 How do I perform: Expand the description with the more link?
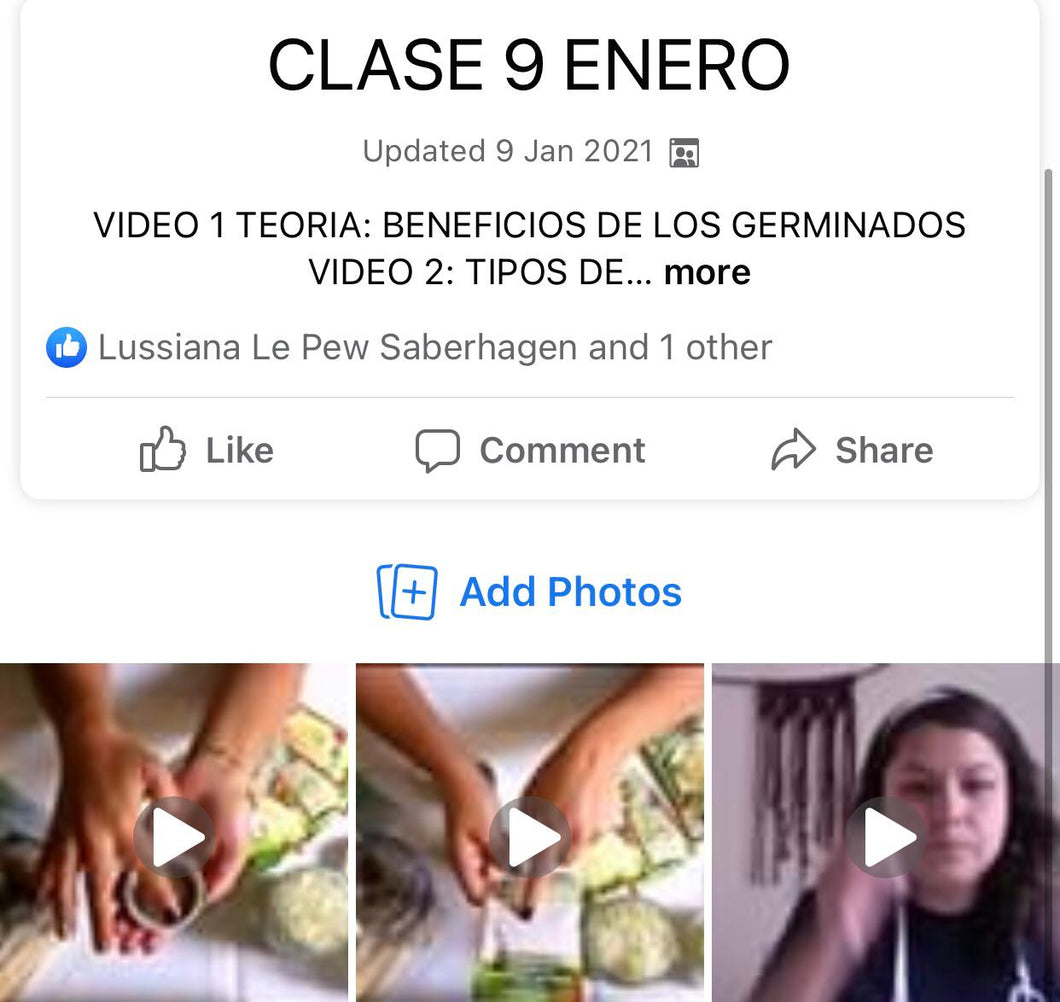707,272
